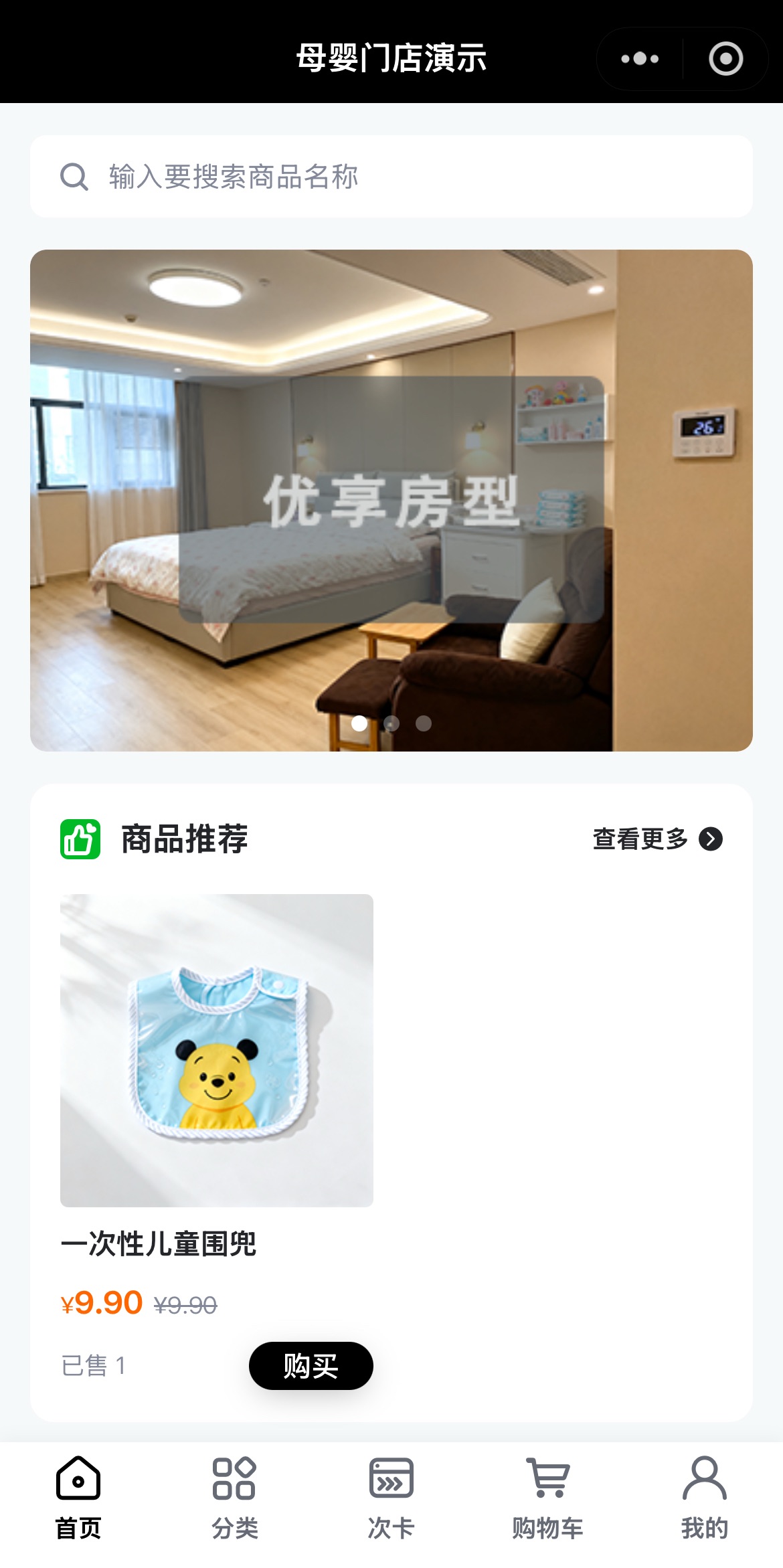This screenshot has width=783, height=1568.
Task: Tap the product name search box
Action: click(x=391, y=177)
